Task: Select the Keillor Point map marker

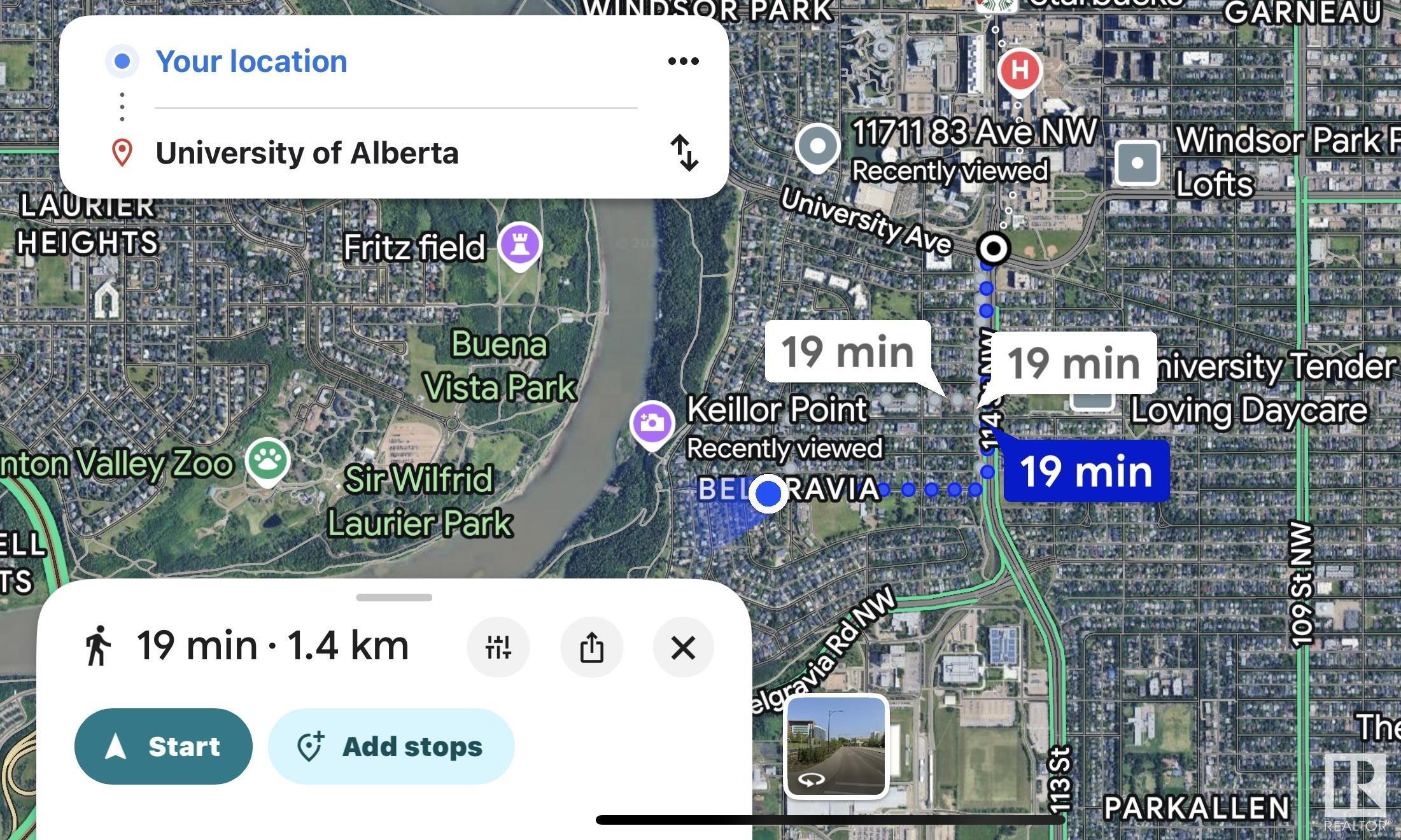Action: [x=652, y=423]
